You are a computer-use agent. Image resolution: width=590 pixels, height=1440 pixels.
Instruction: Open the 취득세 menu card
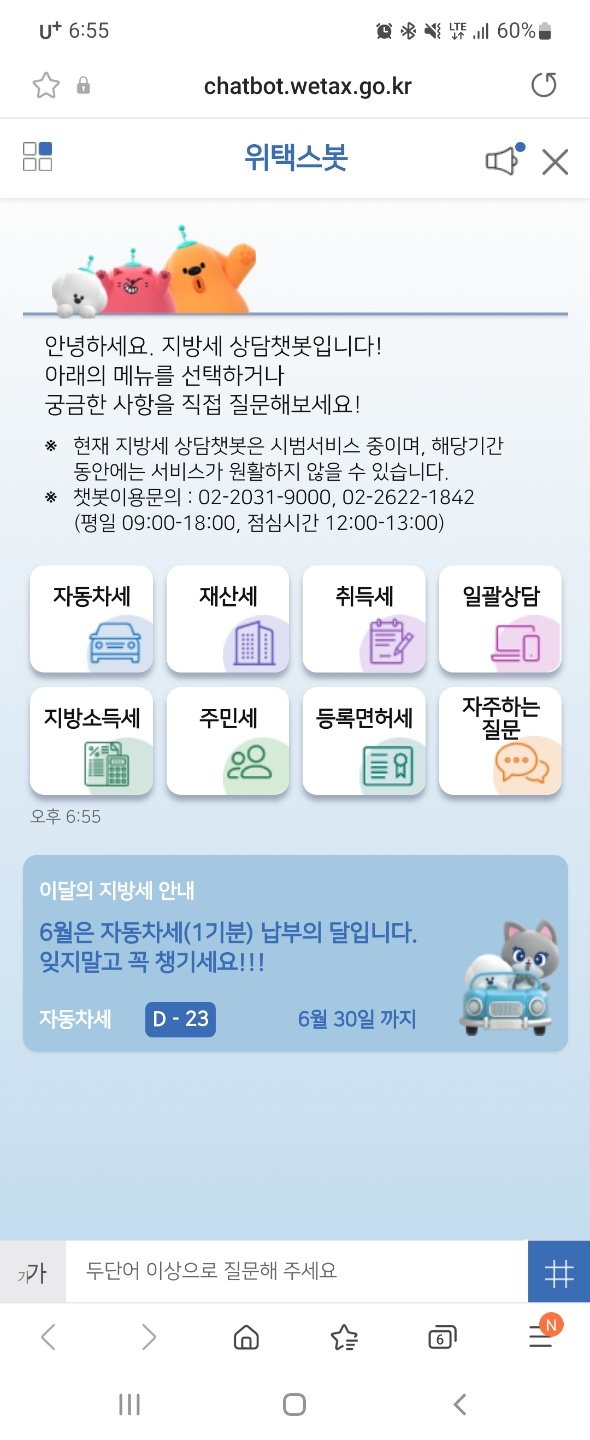pyautogui.click(x=364, y=619)
